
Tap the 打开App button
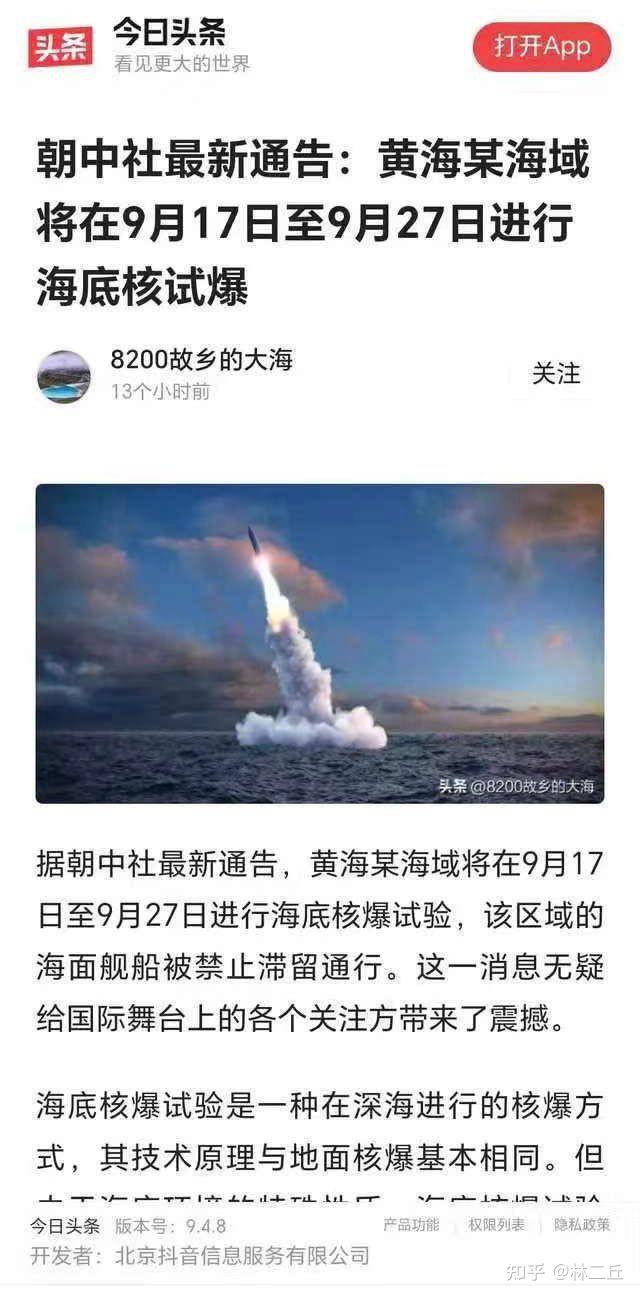click(541, 47)
